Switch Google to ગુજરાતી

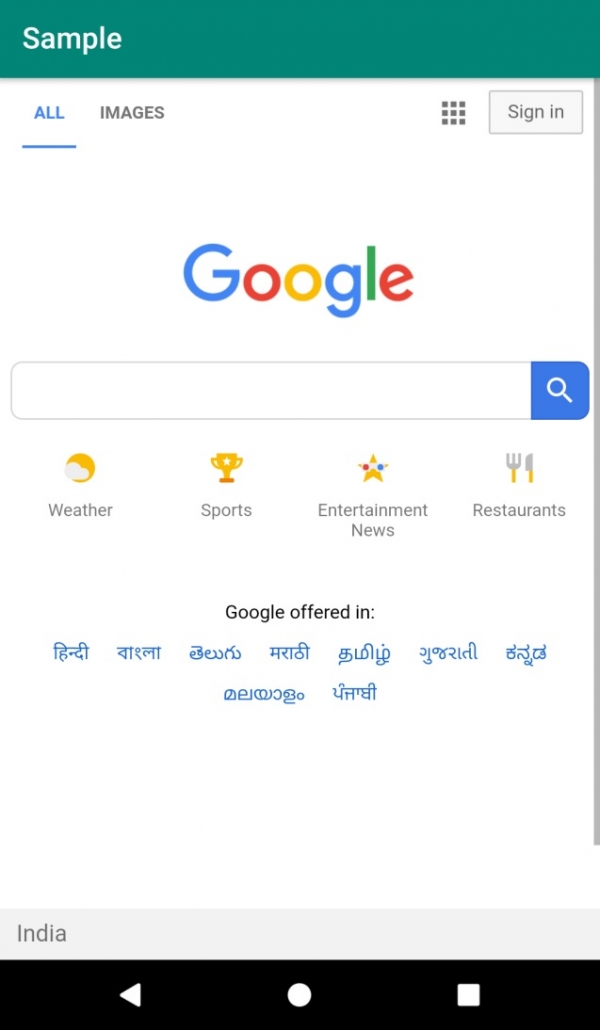448,653
